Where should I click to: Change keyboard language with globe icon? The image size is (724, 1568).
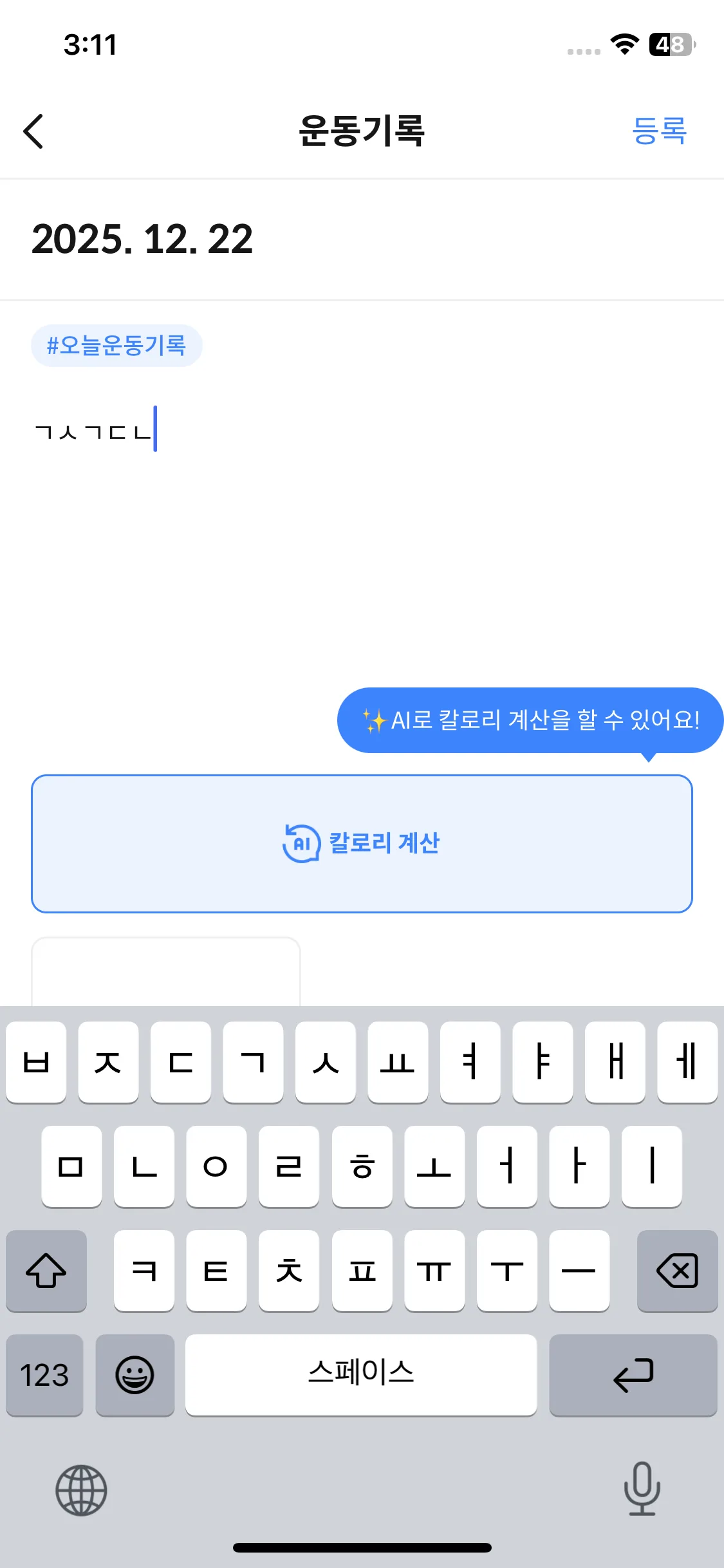(x=81, y=1489)
